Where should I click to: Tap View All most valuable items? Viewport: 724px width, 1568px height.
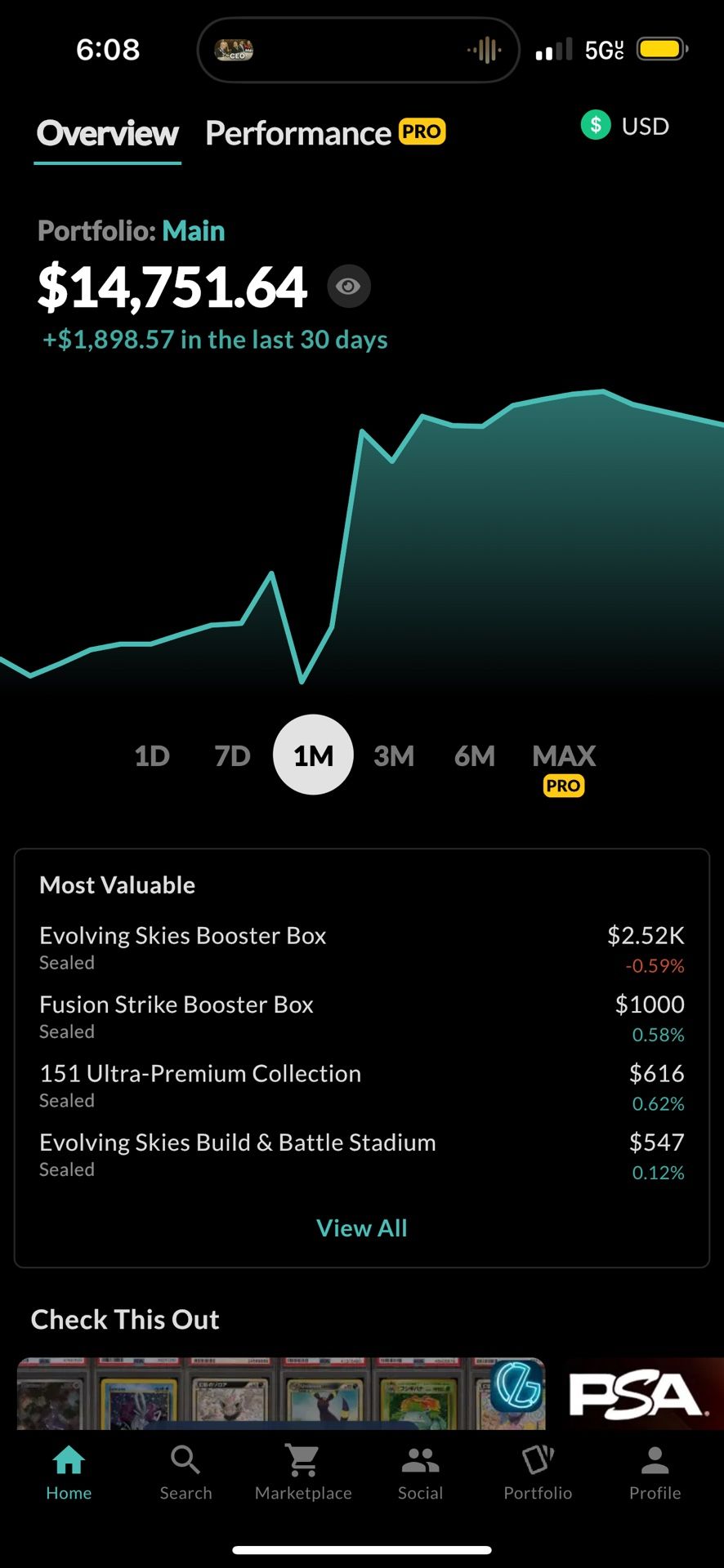click(x=362, y=1228)
